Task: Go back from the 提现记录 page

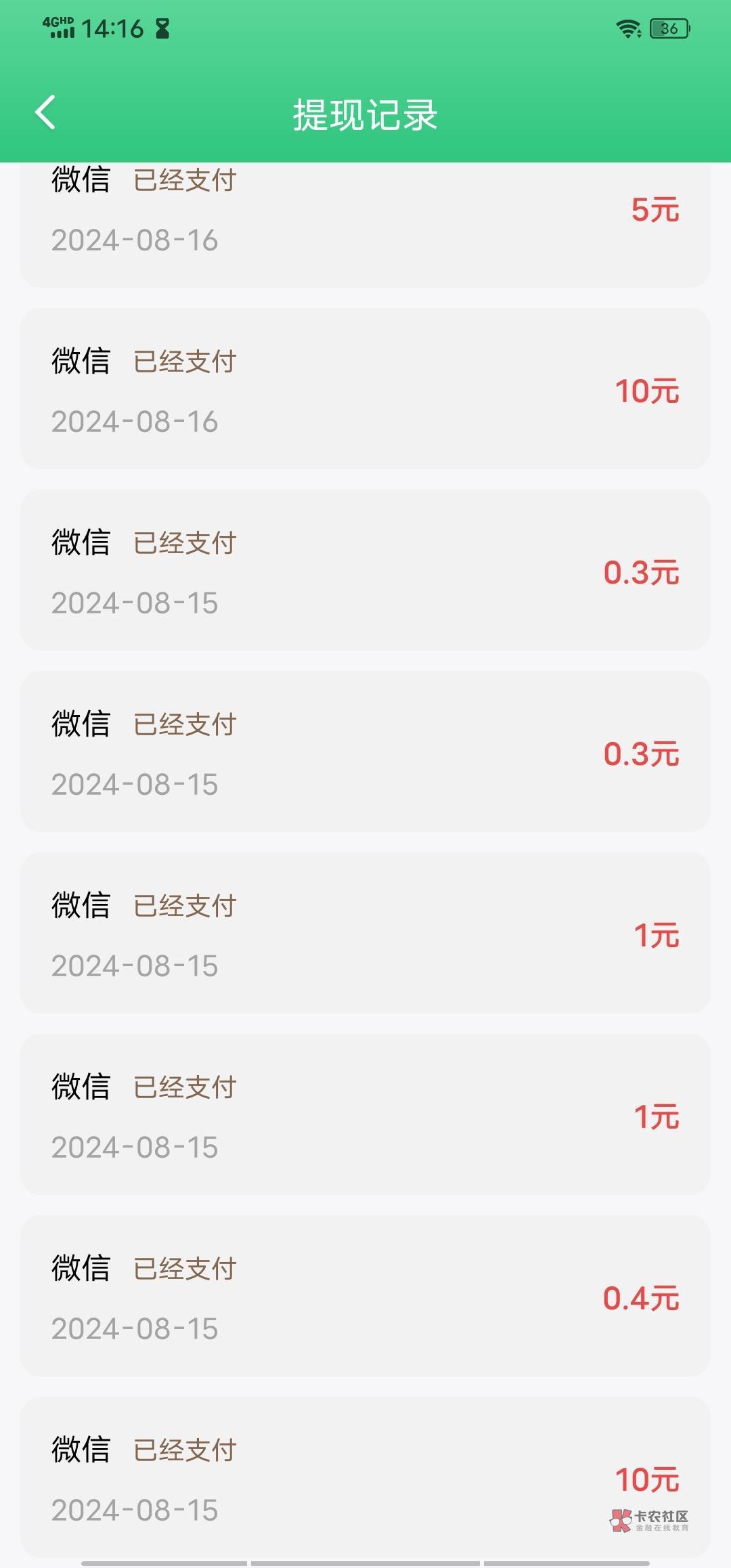Action: [x=45, y=112]
